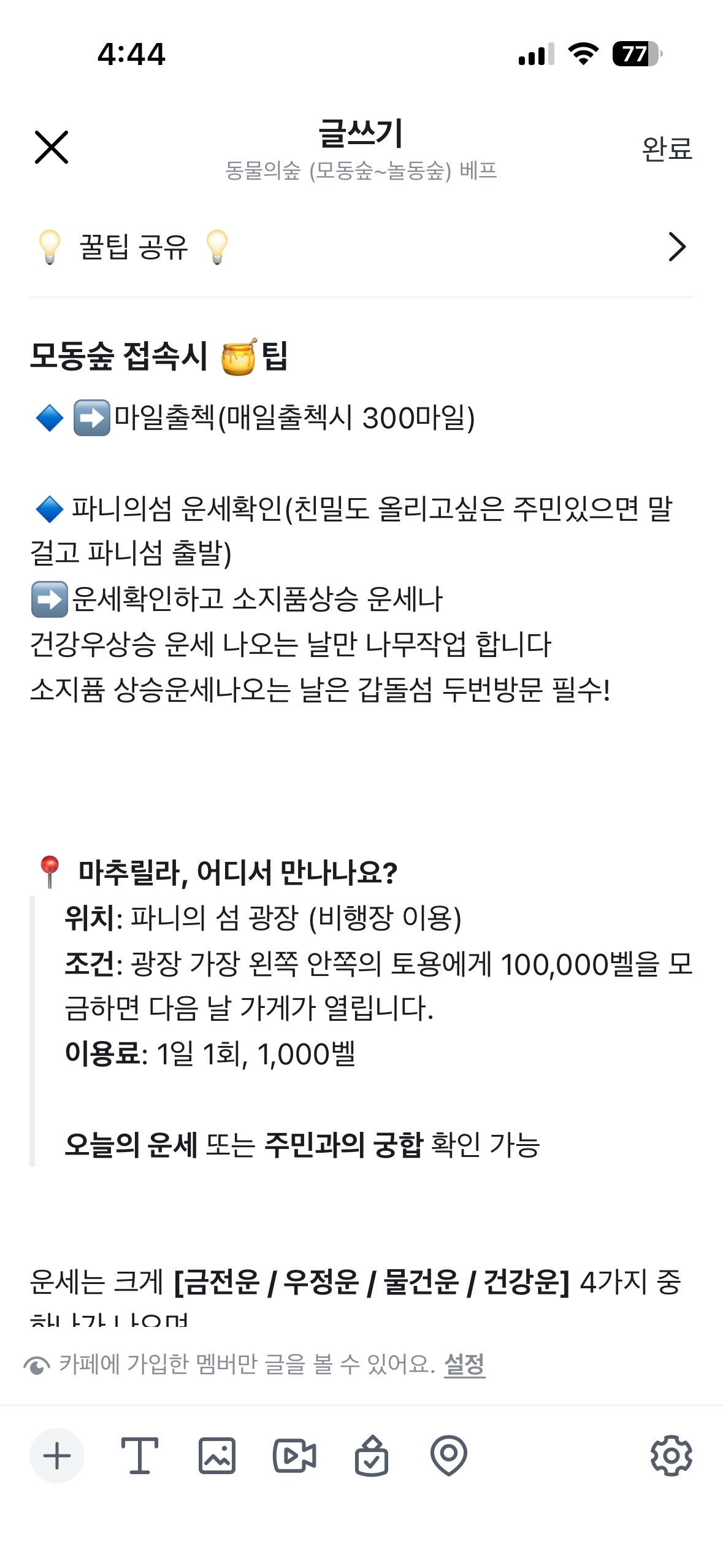Viewport: 723px width, 1568px height.
Task: Attach a video to the post
Action: 294,1455
